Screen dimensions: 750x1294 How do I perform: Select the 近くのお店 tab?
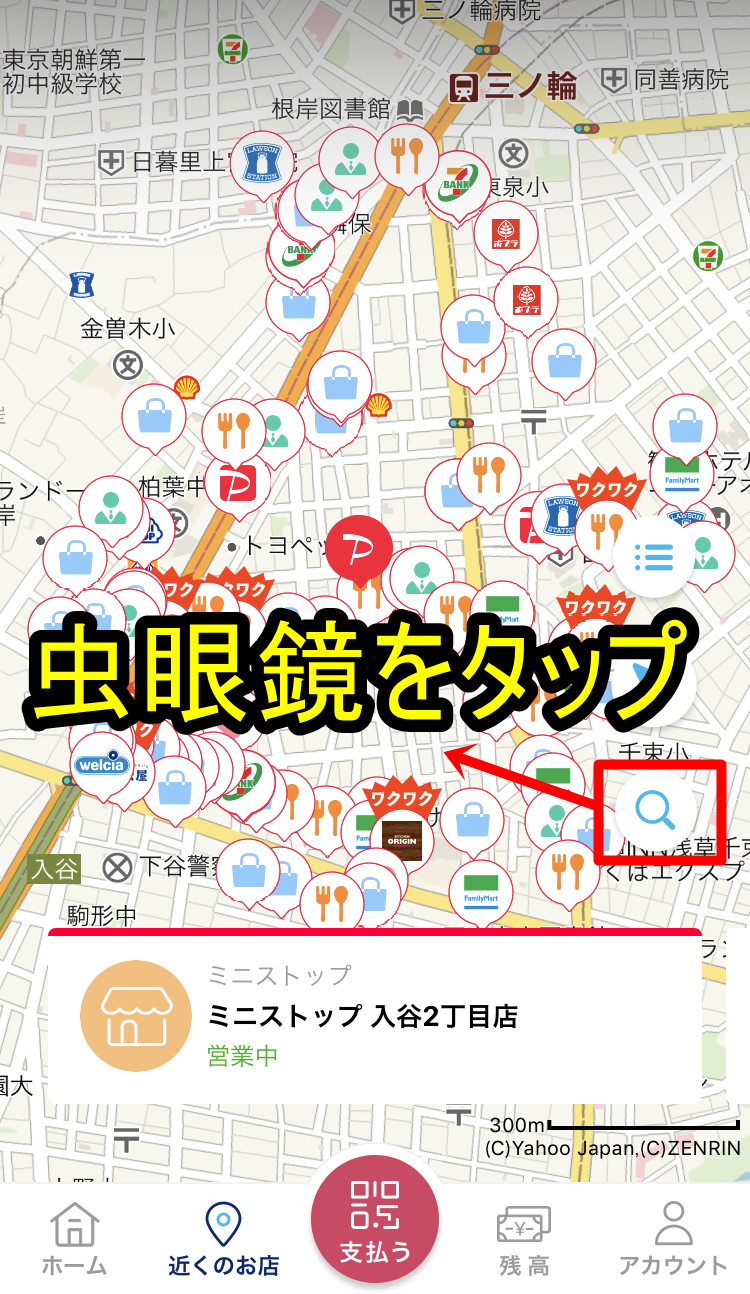tap(224, 1240)
